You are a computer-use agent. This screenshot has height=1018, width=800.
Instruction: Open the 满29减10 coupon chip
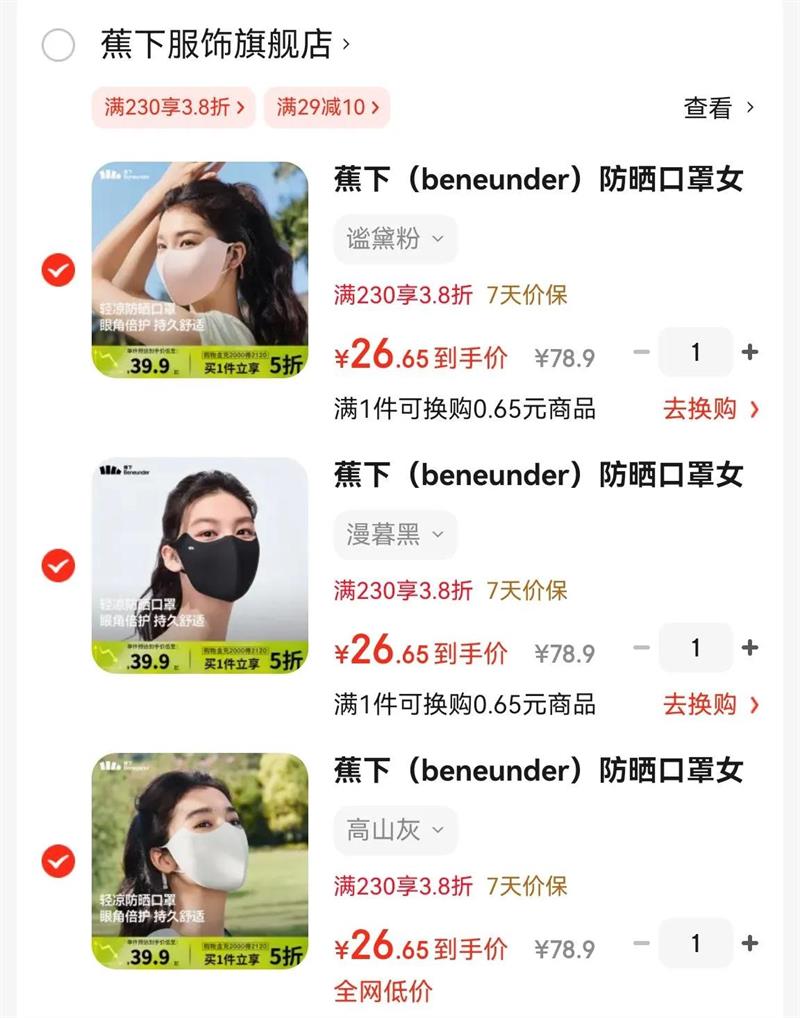pyautogui.click(x=326, y=107)
